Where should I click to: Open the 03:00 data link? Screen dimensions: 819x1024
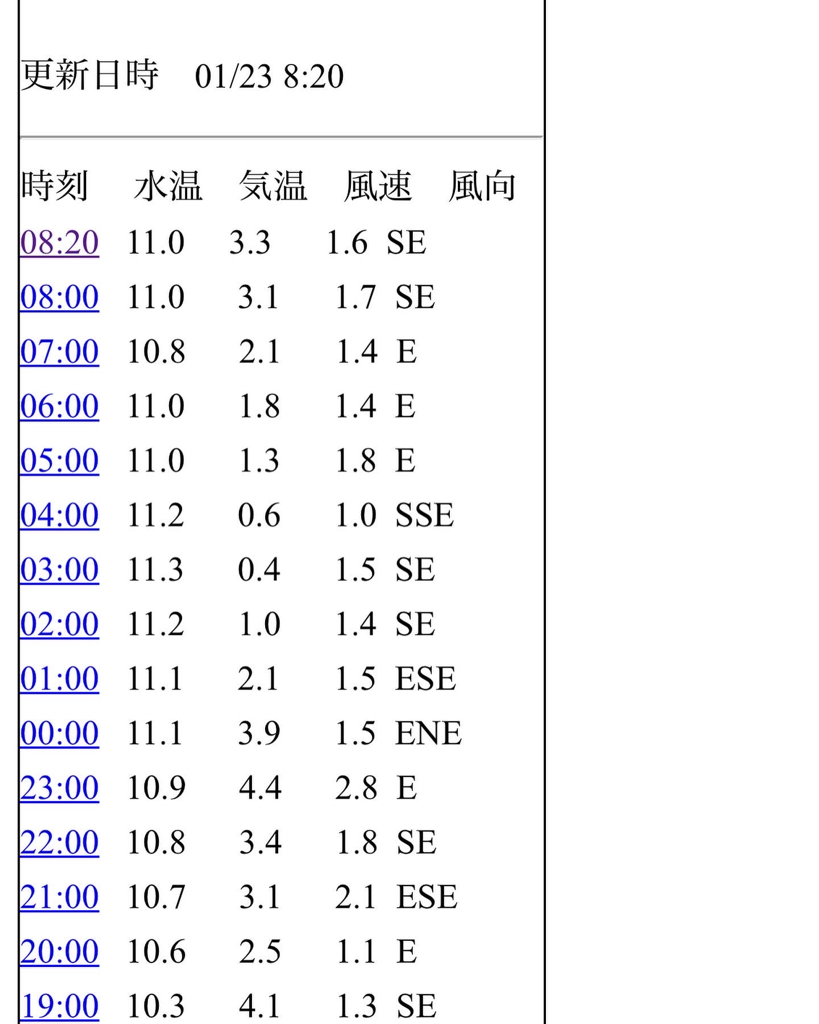[58, 569]
